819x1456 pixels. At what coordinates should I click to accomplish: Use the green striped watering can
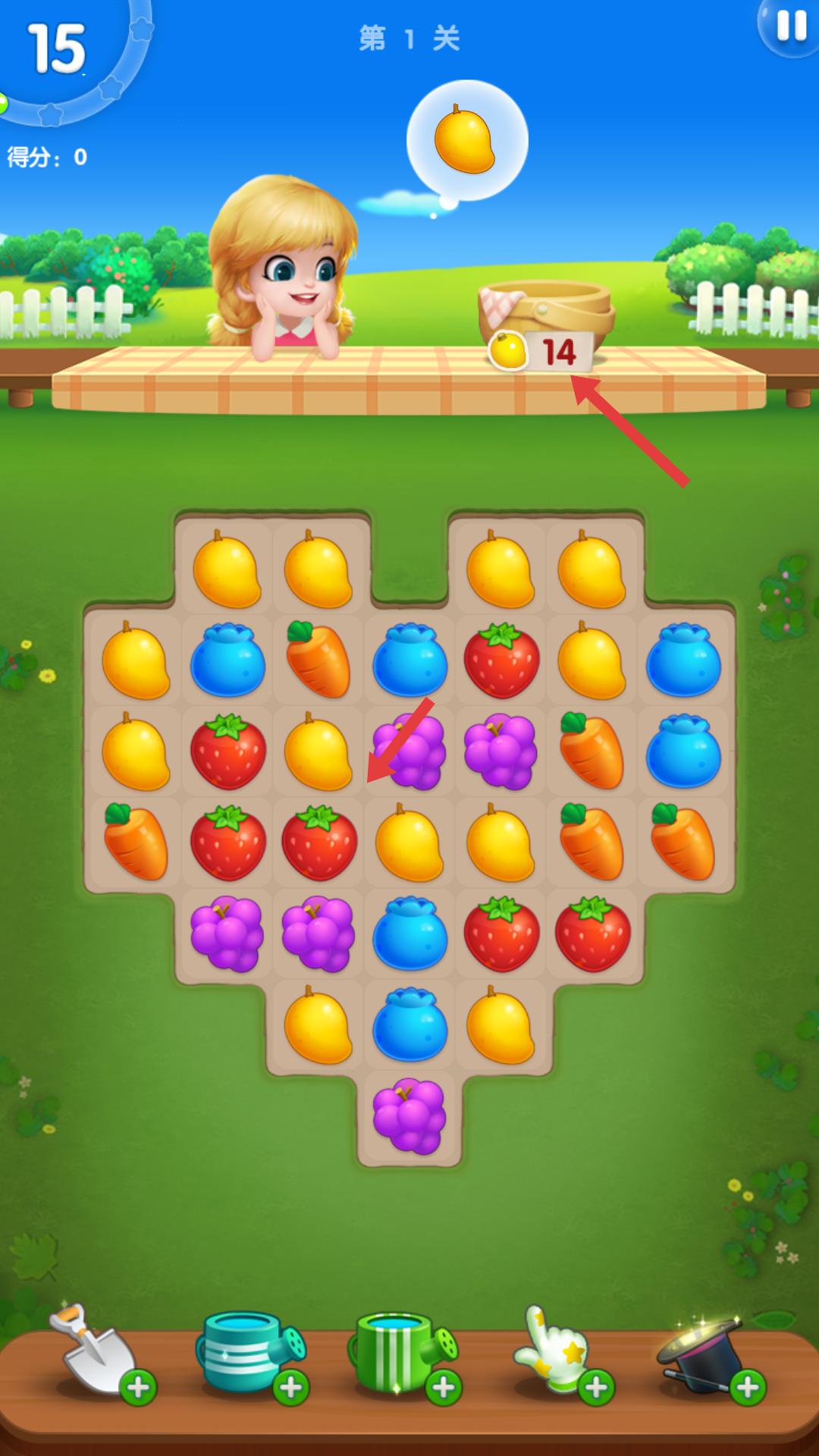pyautogui.click(x=404, y=1357)
